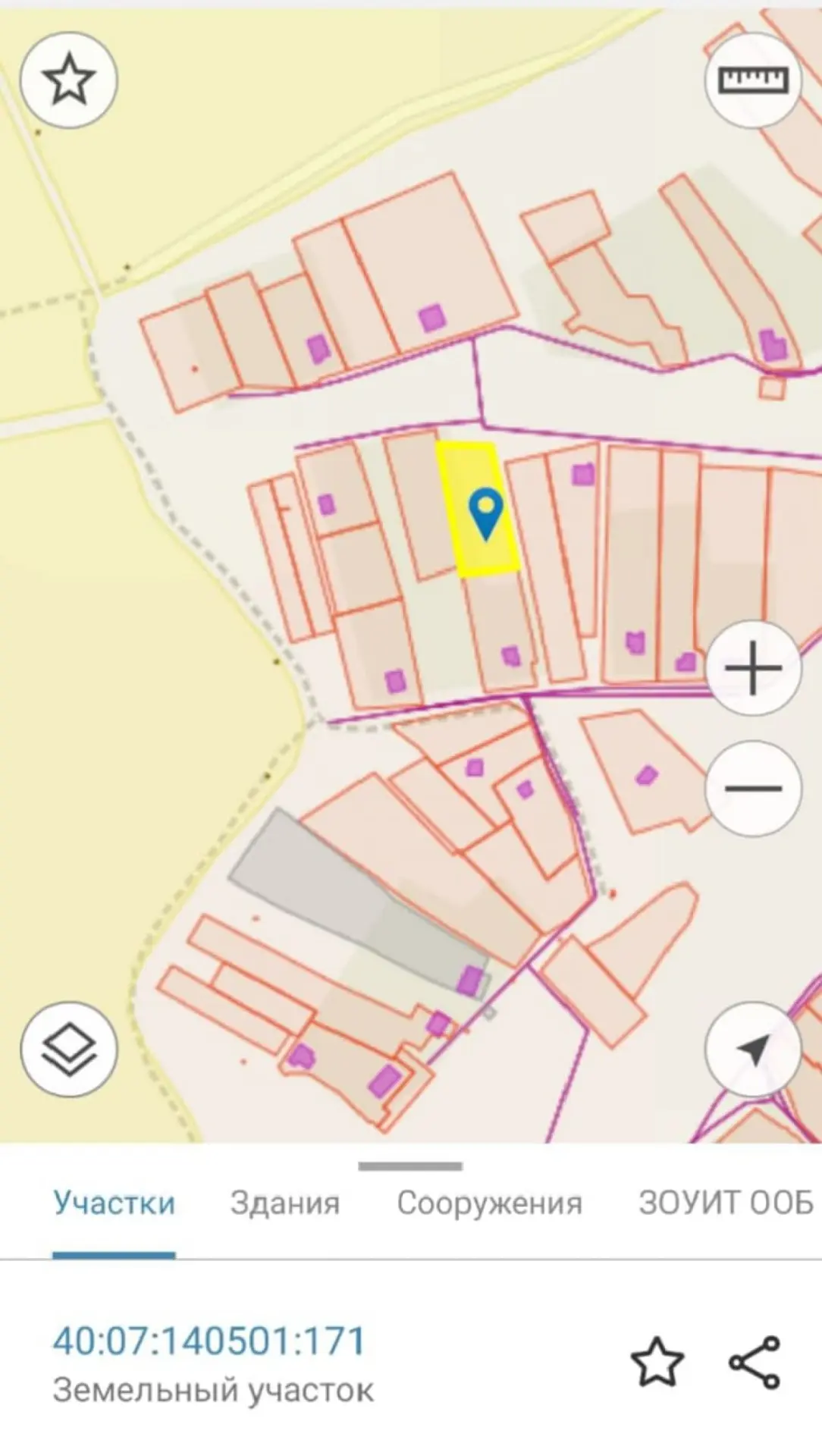Screen dimensions: 822x1456
Task: Add parcel 40:07:140501:171 to favorites
Action: click(x=657, y=1363)
